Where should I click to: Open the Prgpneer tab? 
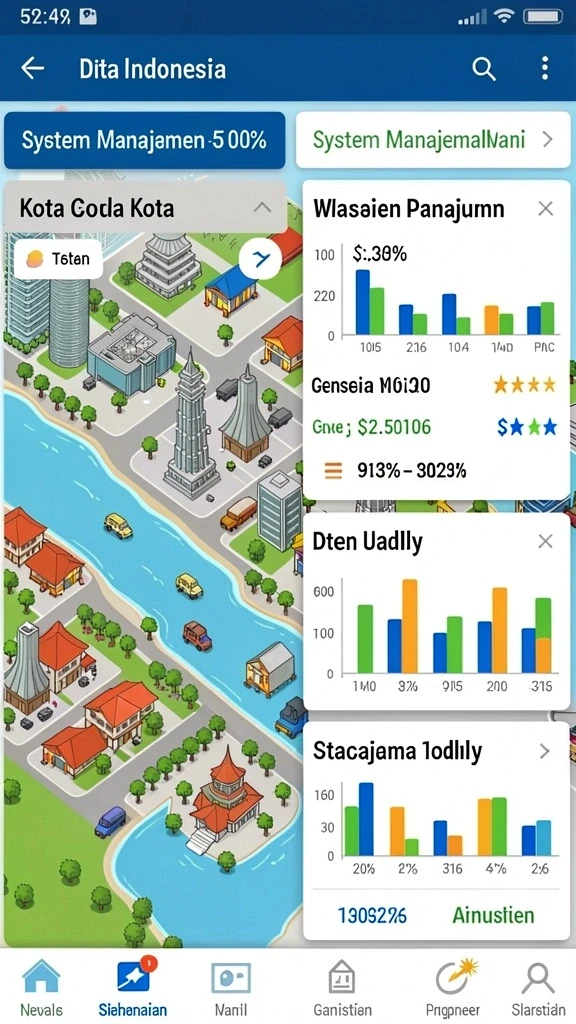pyautogui.click(x=452, y=986)
